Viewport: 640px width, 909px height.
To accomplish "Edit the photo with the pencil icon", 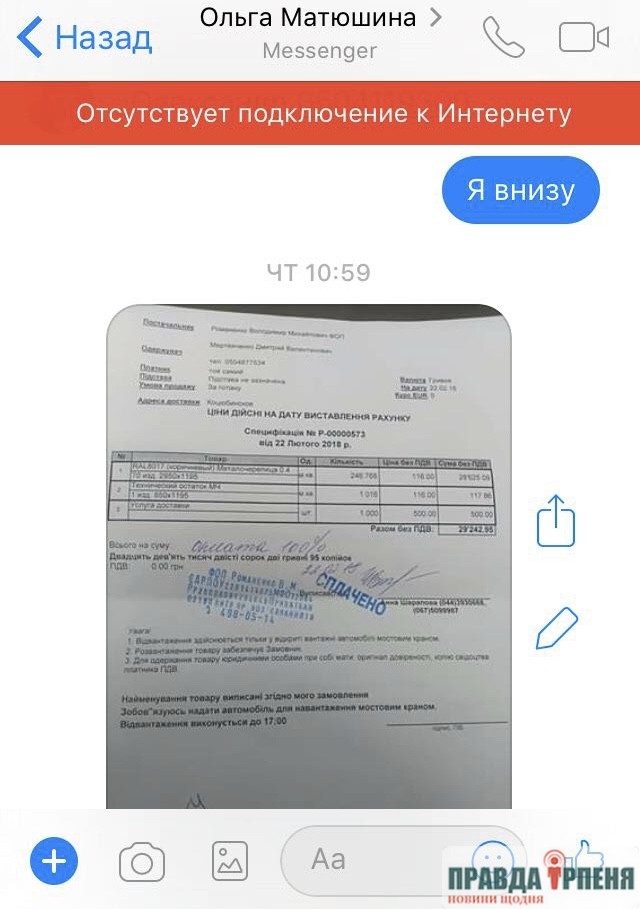I will tap(558, 628).
